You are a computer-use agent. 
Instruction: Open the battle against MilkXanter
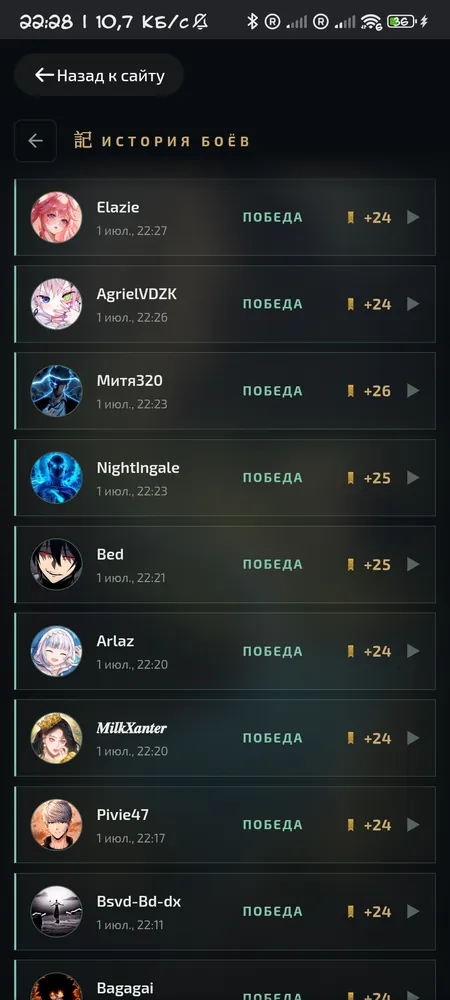tap(225, 738)
